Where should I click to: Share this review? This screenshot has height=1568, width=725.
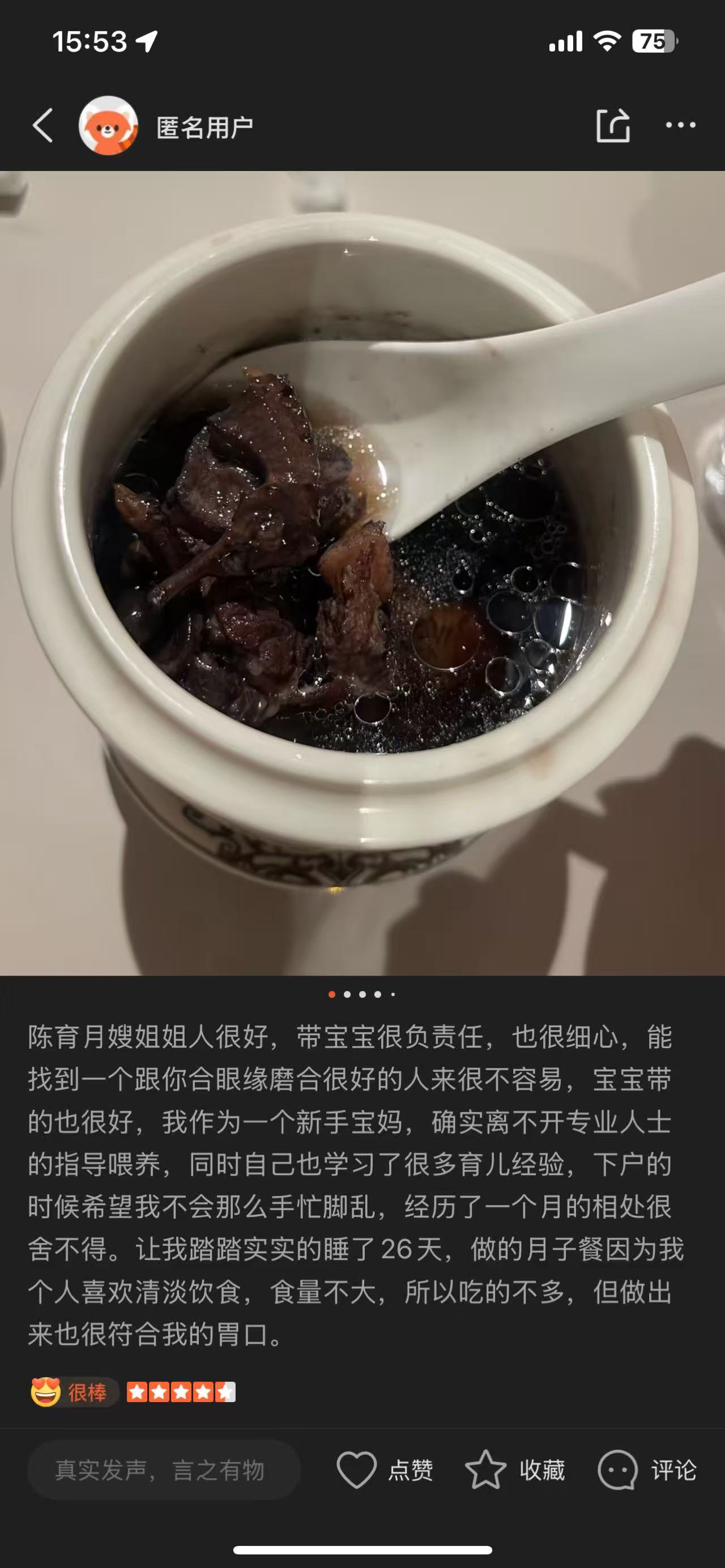coord(612,126)
